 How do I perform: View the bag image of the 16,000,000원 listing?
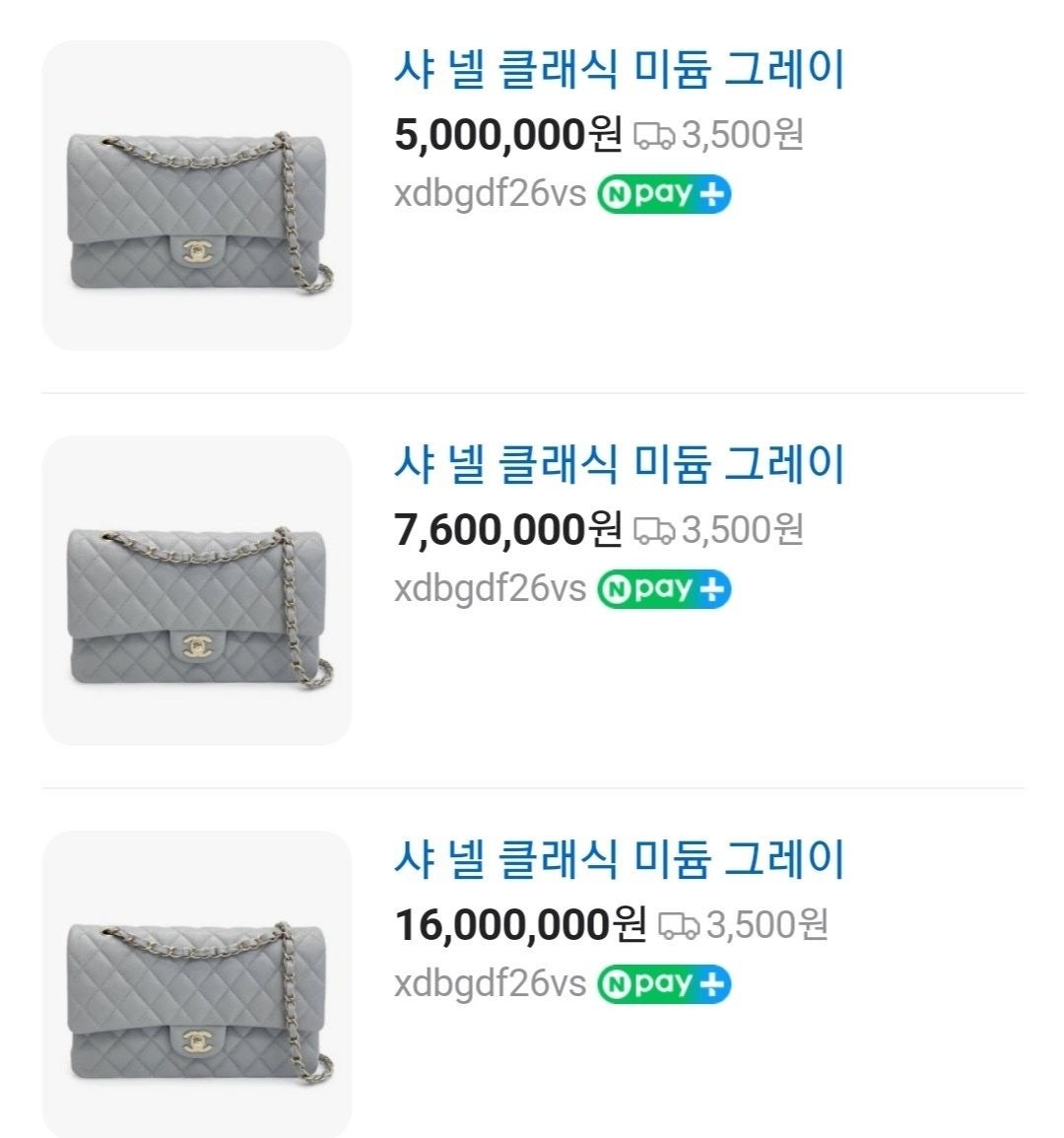(x=196, y=983)
